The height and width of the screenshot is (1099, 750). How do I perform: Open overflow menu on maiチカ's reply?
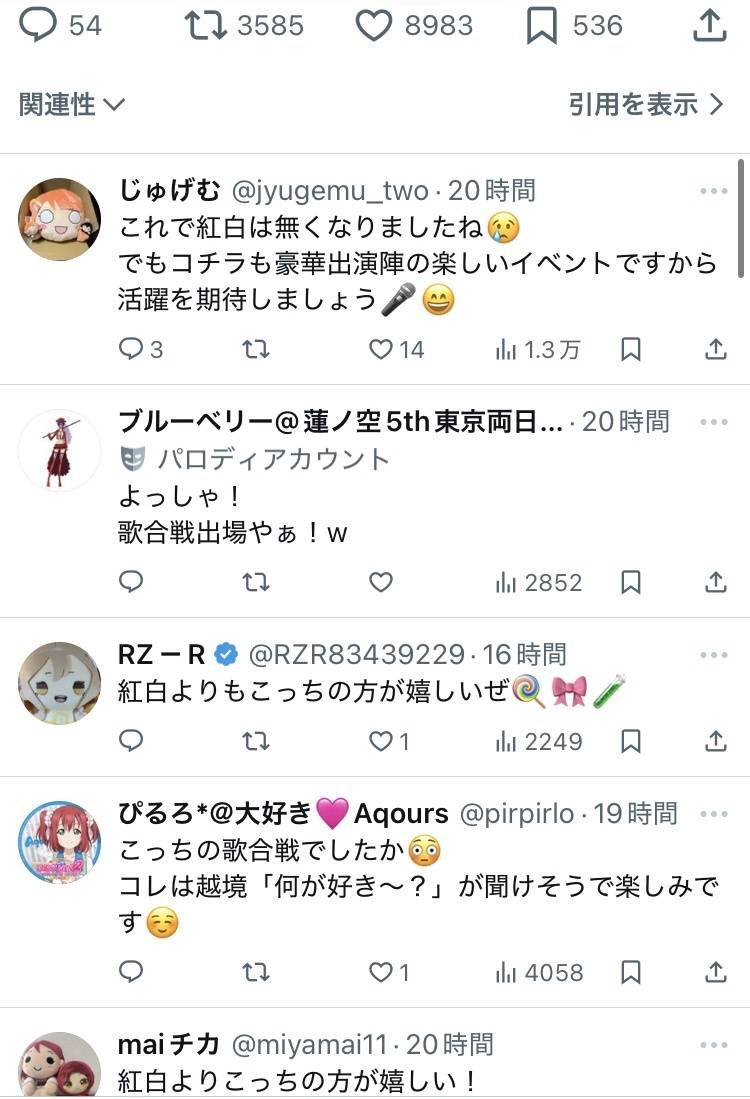(714, 1045)
